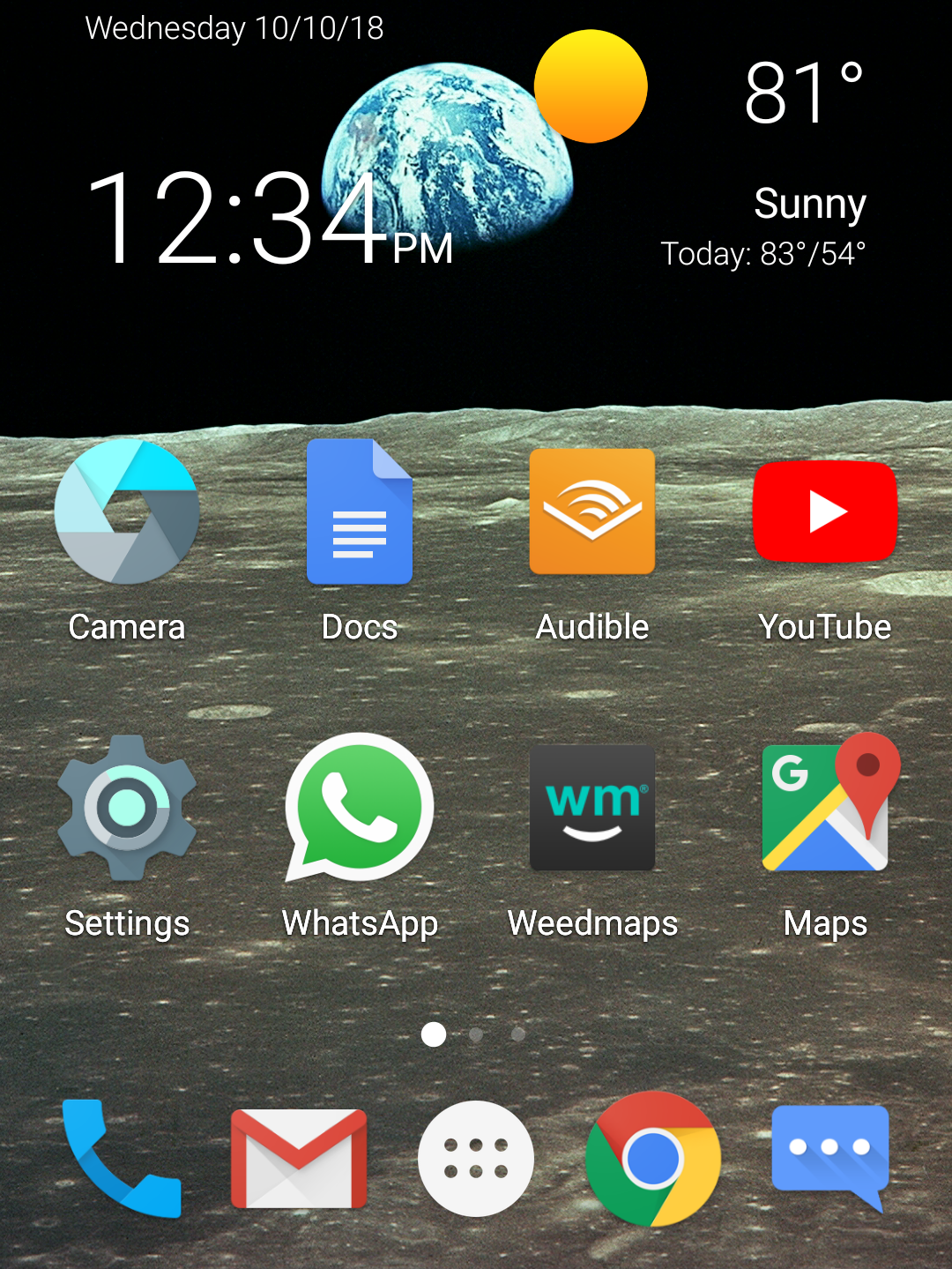The image size is (952, 1269).
Task: Open the app drawer
Action: (476, 1158)
